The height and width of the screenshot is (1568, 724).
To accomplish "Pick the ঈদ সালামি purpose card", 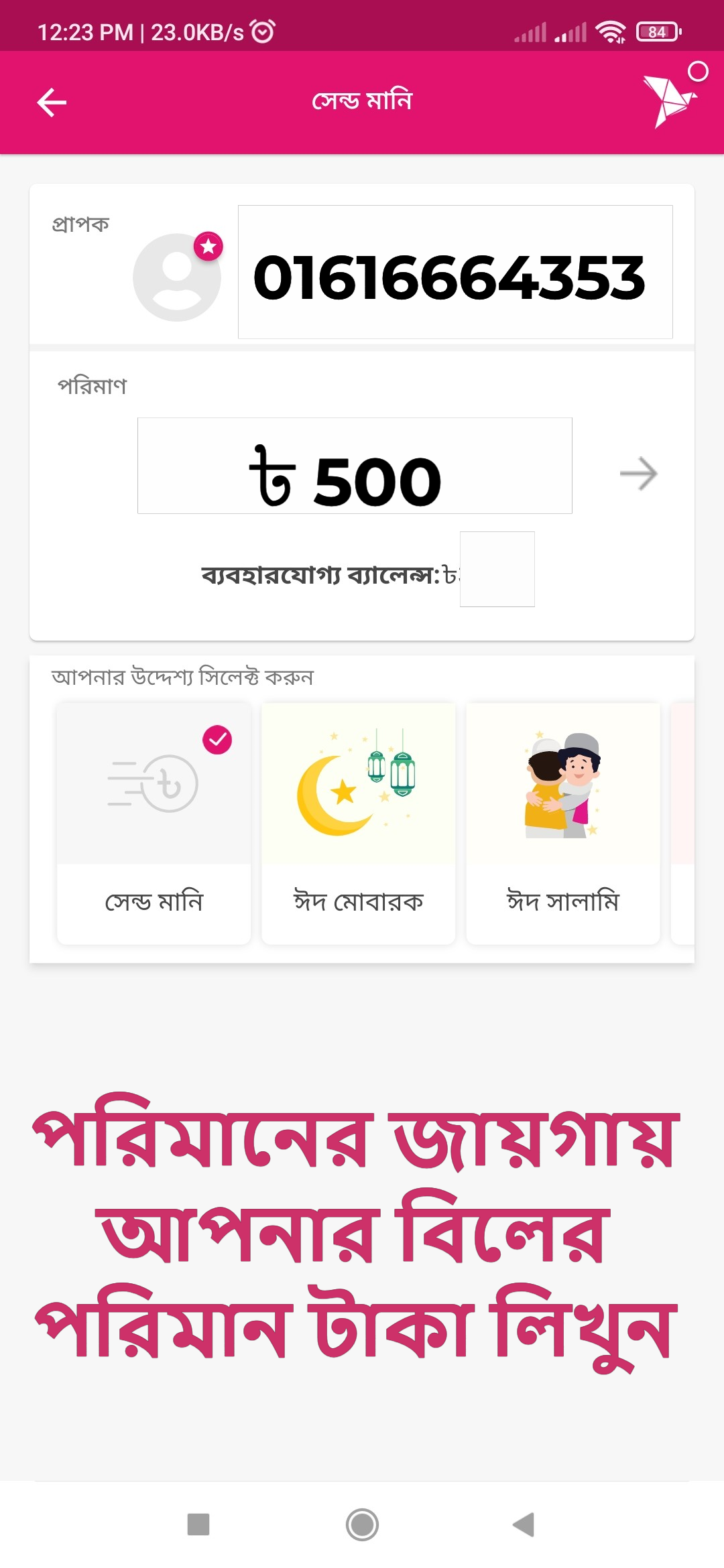I will pyautogui.click(x=563, y=824).
